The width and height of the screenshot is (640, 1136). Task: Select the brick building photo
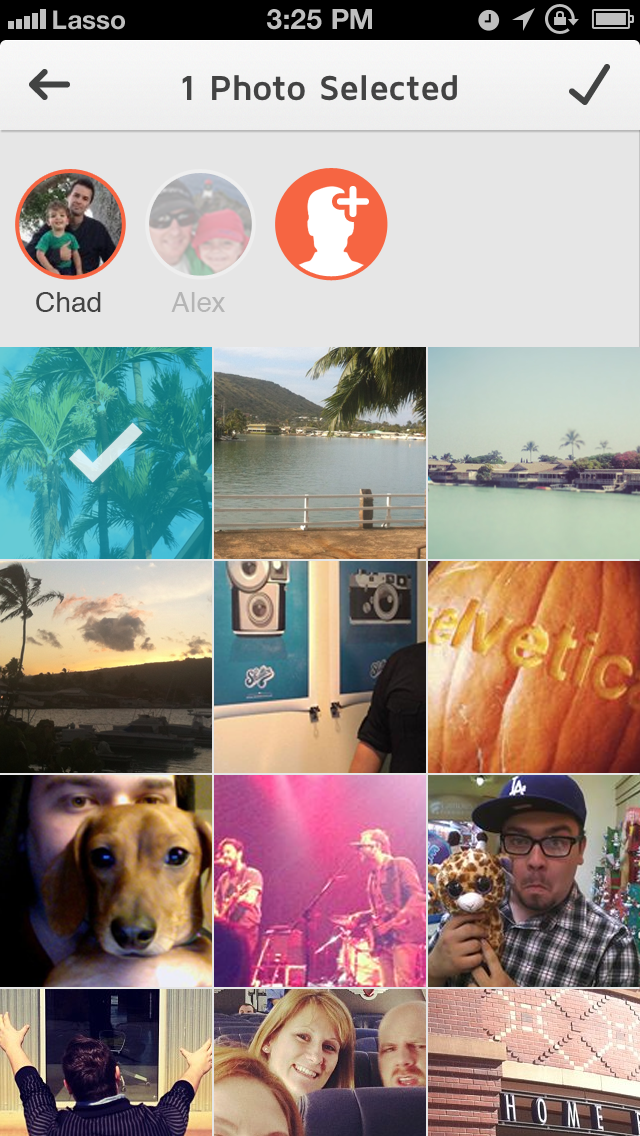[534, 1062]
